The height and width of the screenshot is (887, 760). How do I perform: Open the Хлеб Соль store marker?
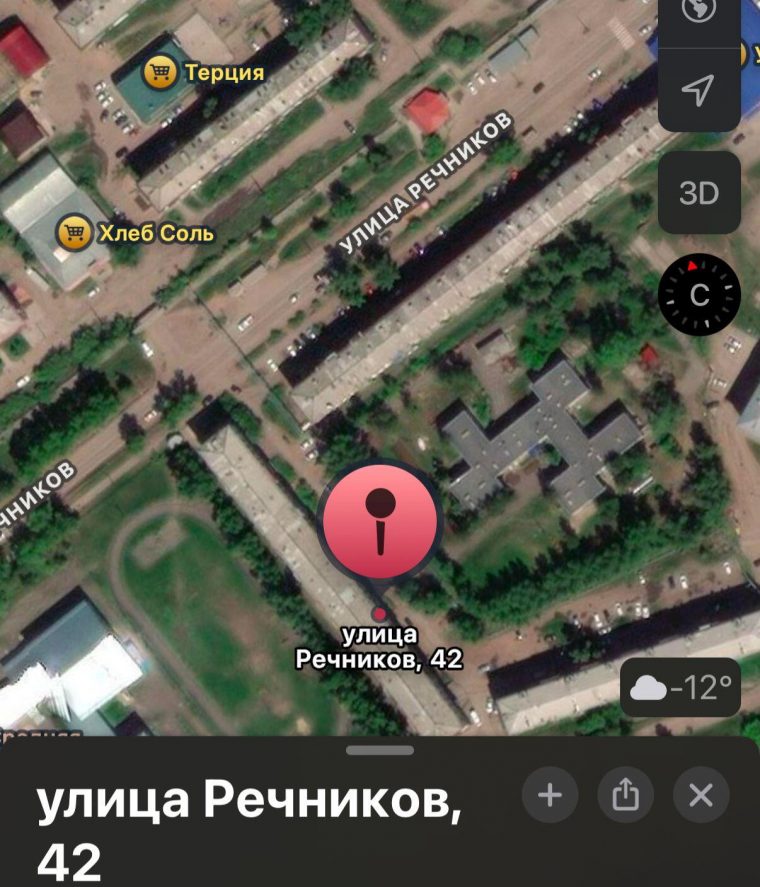click(x=73, y=233)
